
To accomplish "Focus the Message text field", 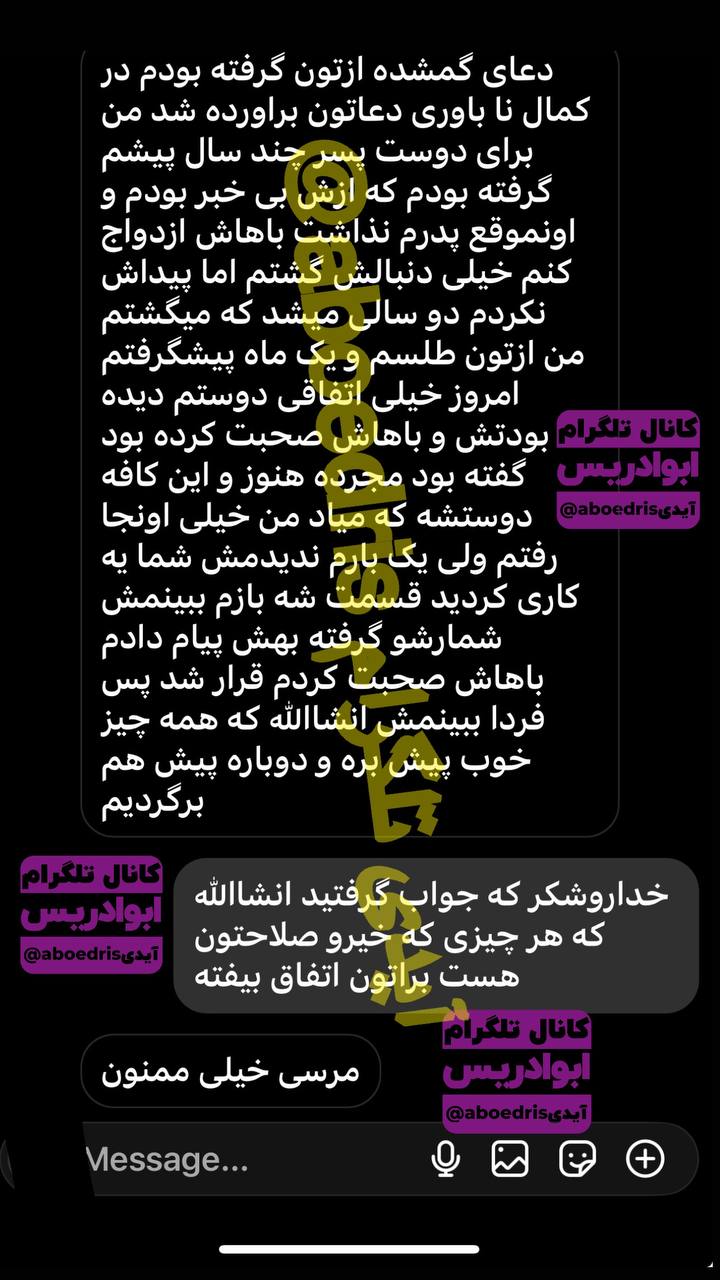I will [x=240, y=1159].
